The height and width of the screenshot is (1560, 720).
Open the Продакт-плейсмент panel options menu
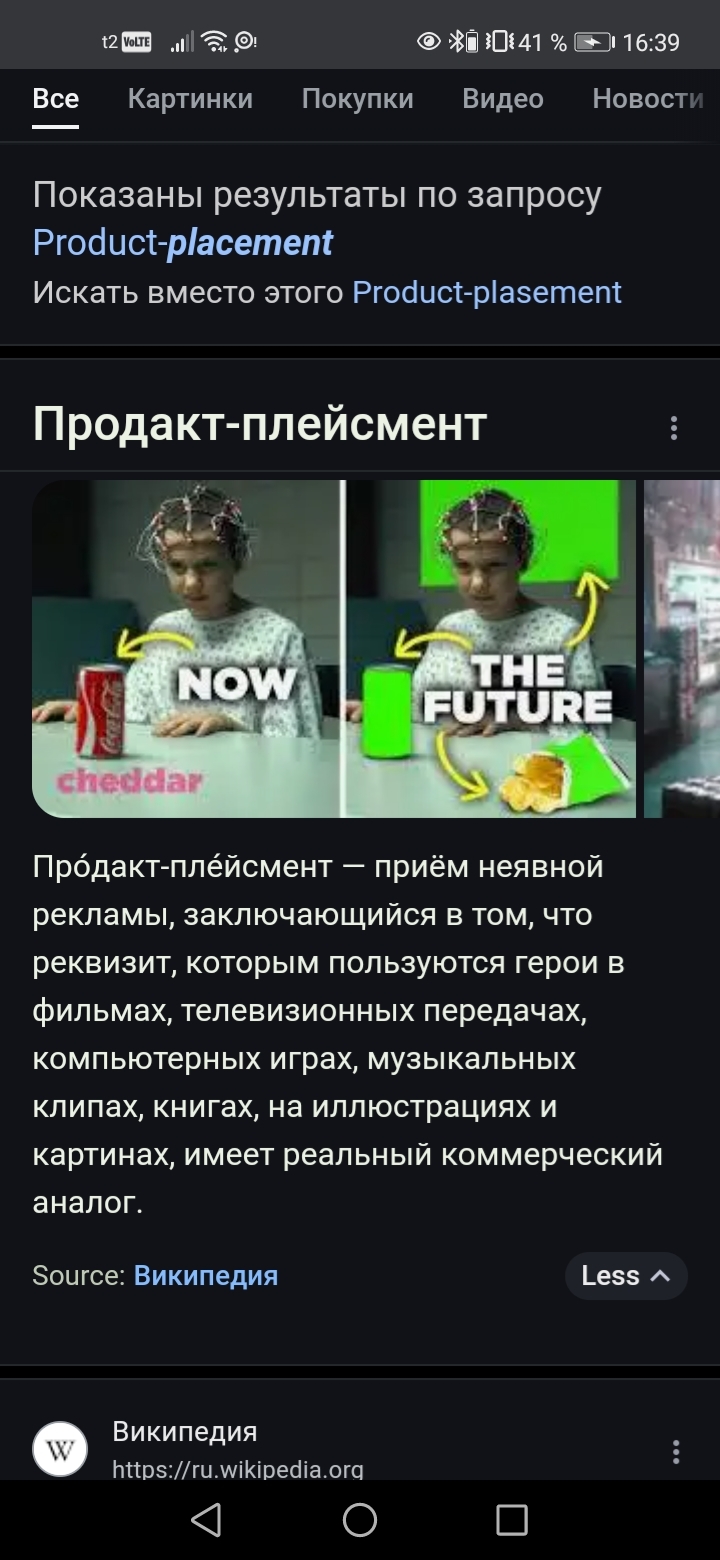(674, 428)
